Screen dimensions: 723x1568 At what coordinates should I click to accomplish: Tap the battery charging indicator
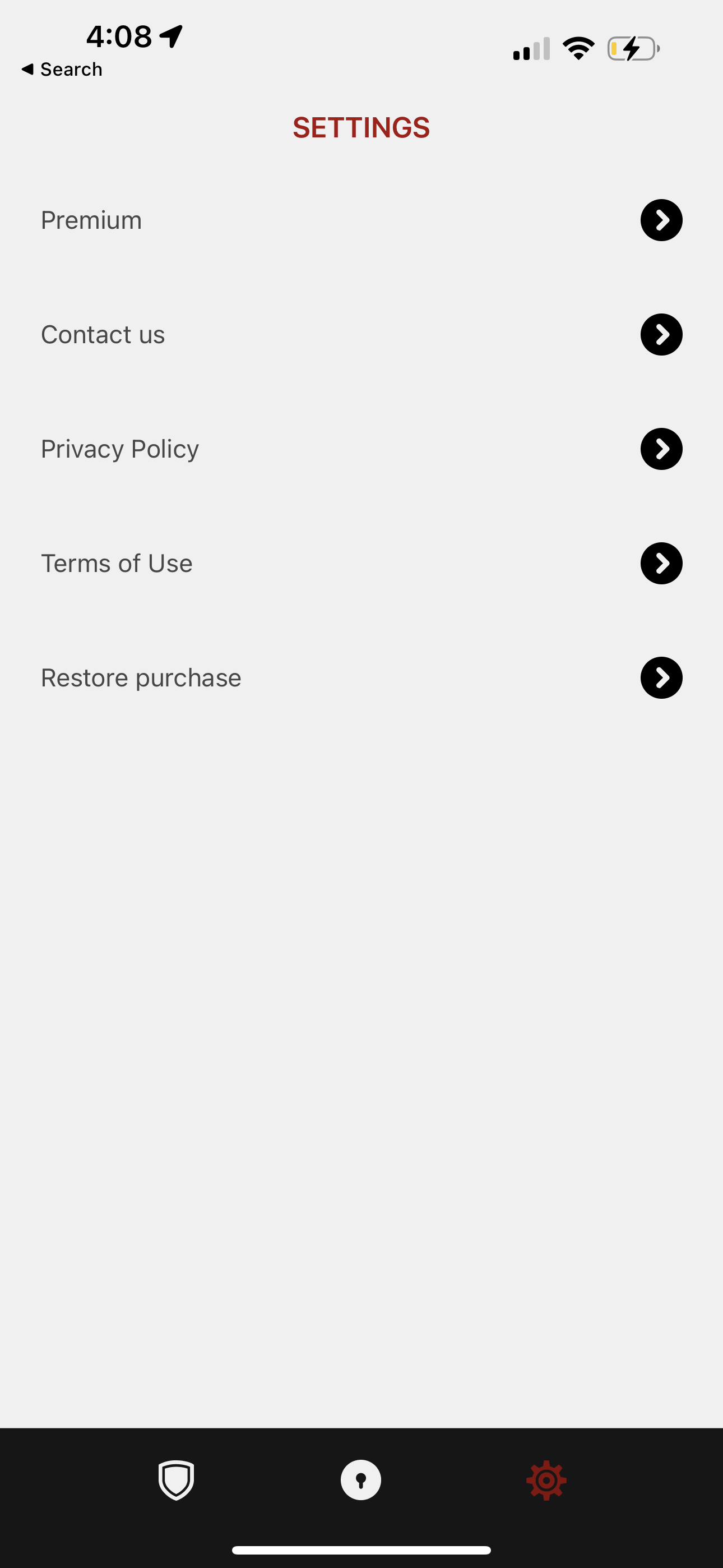pos(633,48)
